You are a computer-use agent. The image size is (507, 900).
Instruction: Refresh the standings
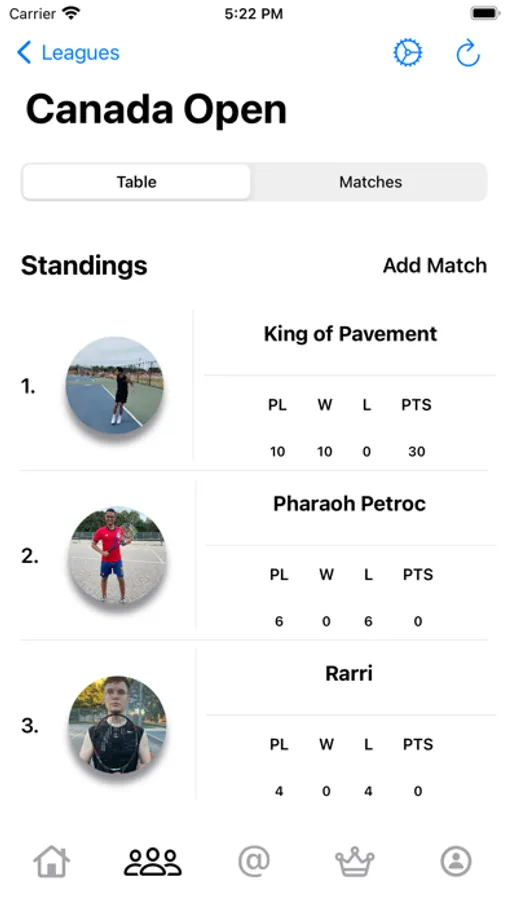click(468, 53)
